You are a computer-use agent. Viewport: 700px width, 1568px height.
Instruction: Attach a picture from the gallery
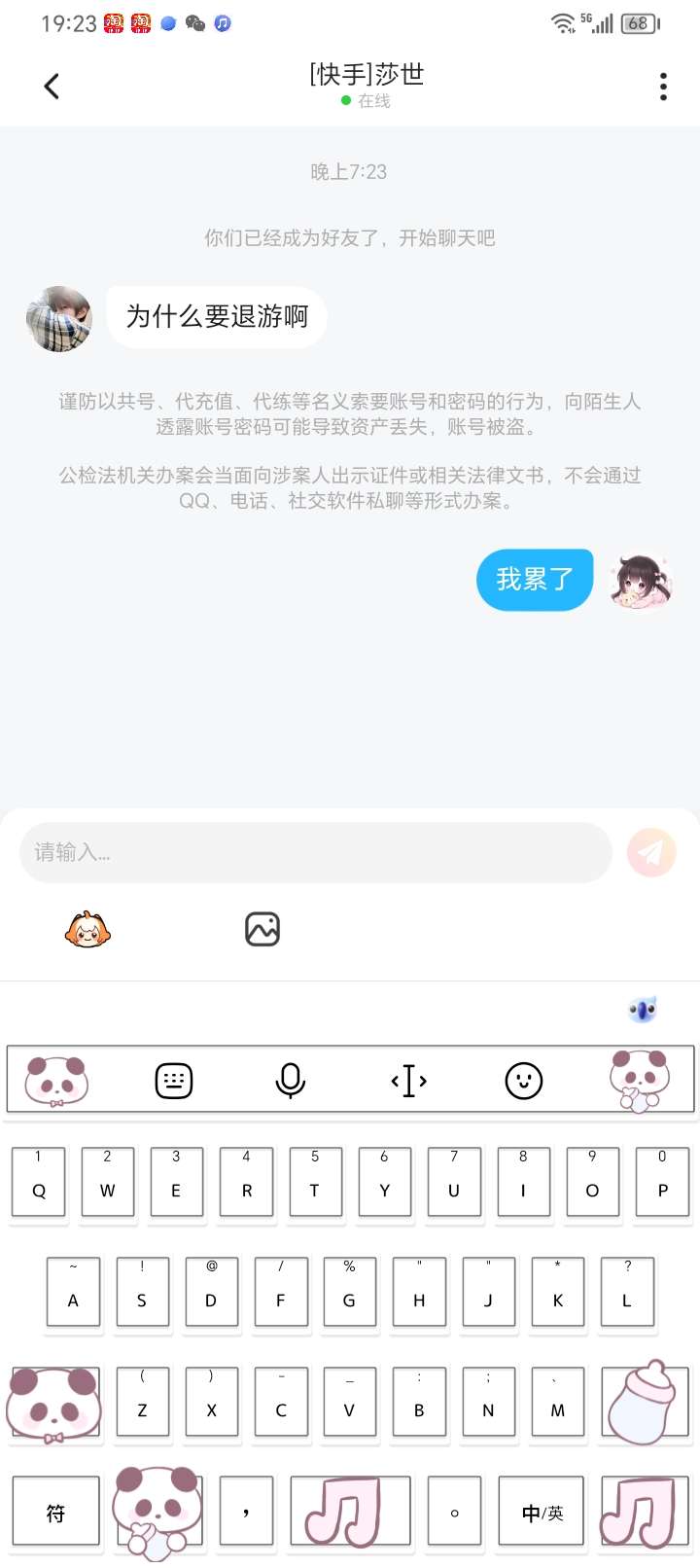click(x=262, y=930)
